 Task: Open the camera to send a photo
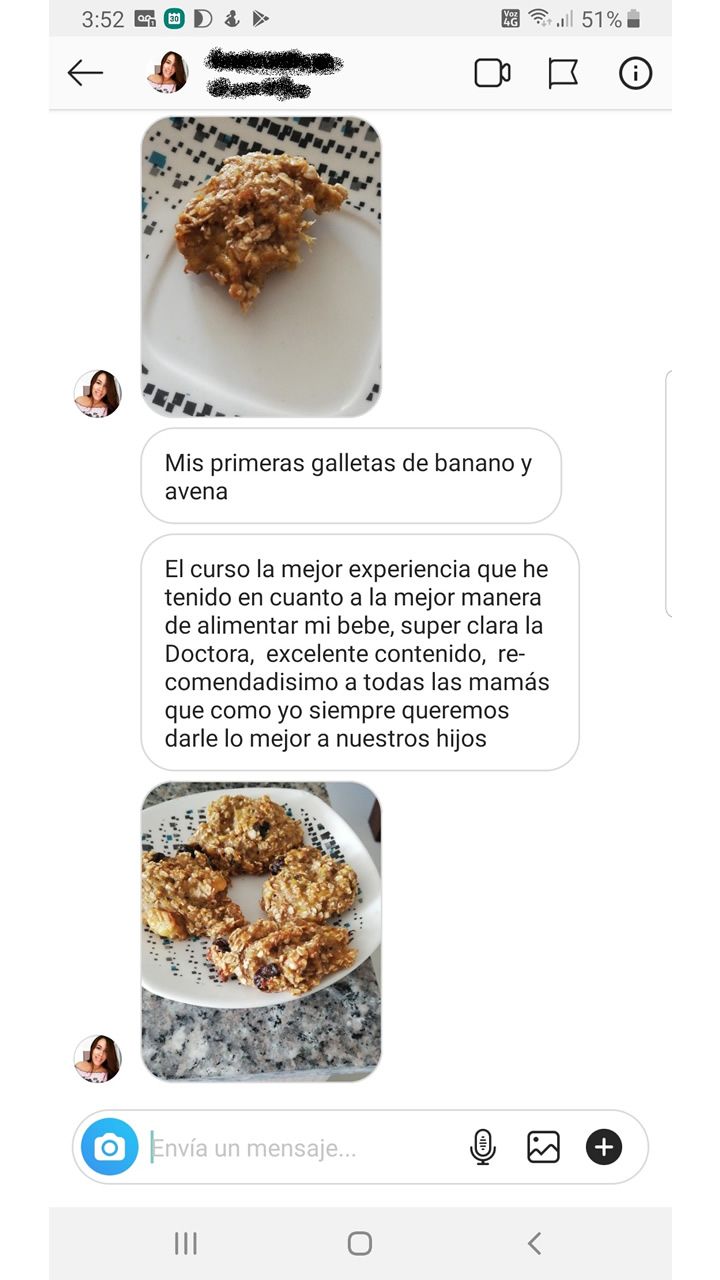110,1146
